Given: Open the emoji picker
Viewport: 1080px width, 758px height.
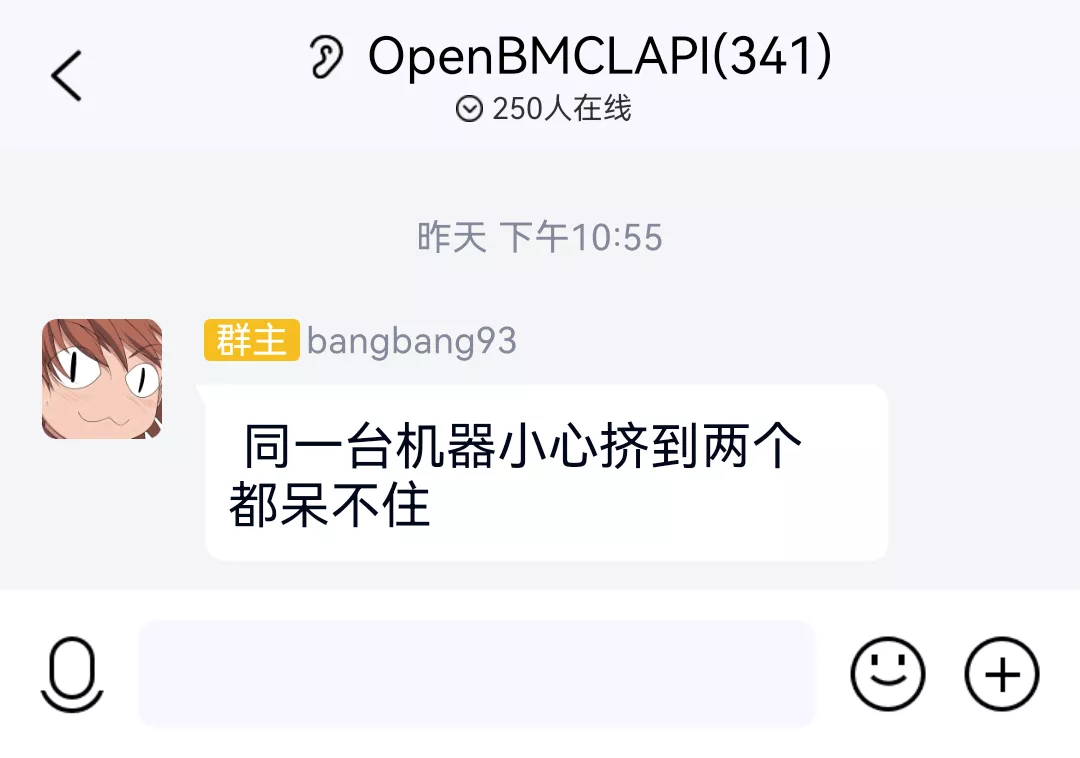Looking at the screenshot, I should [x=887, y=674].
